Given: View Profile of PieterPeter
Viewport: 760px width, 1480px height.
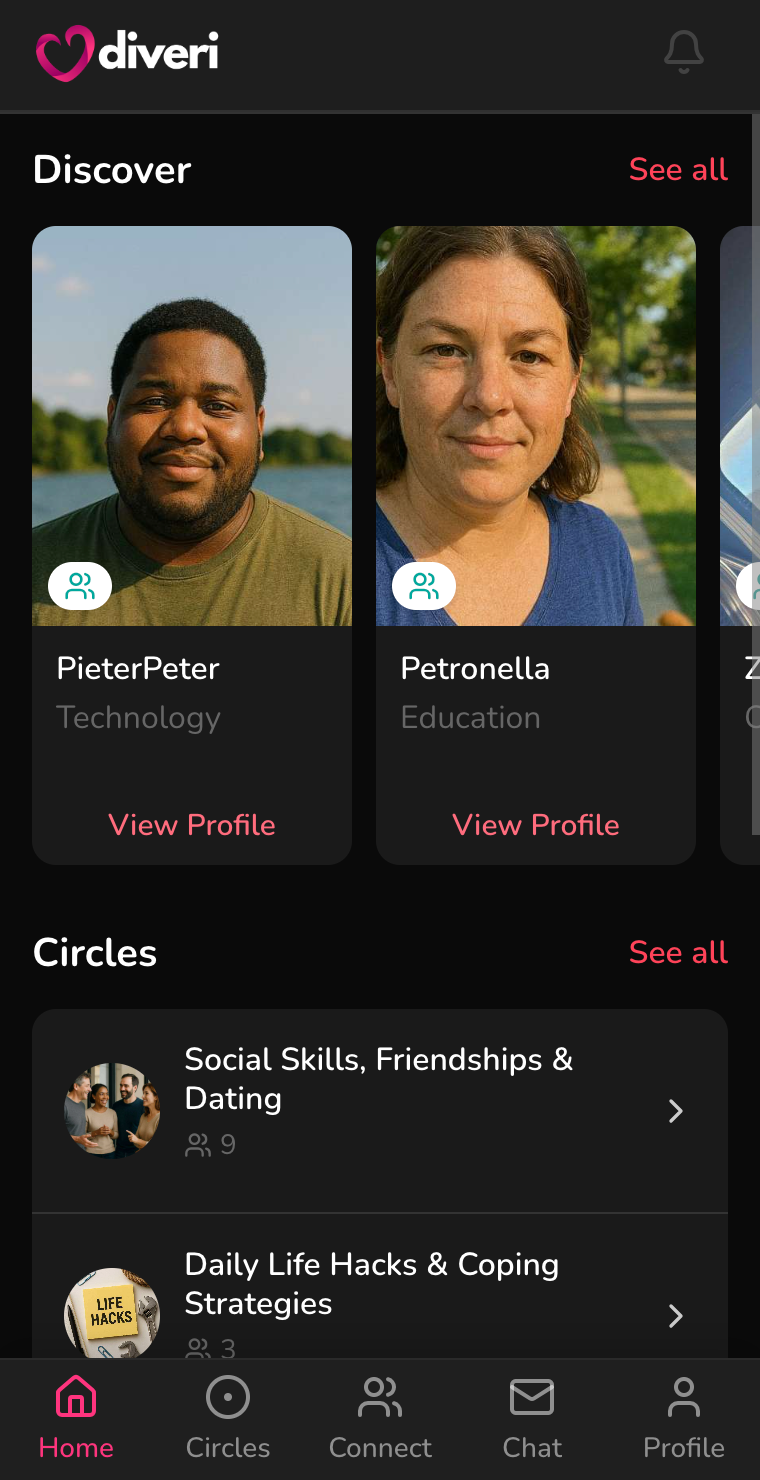Looking at the screenshot, I should point(192,825).
